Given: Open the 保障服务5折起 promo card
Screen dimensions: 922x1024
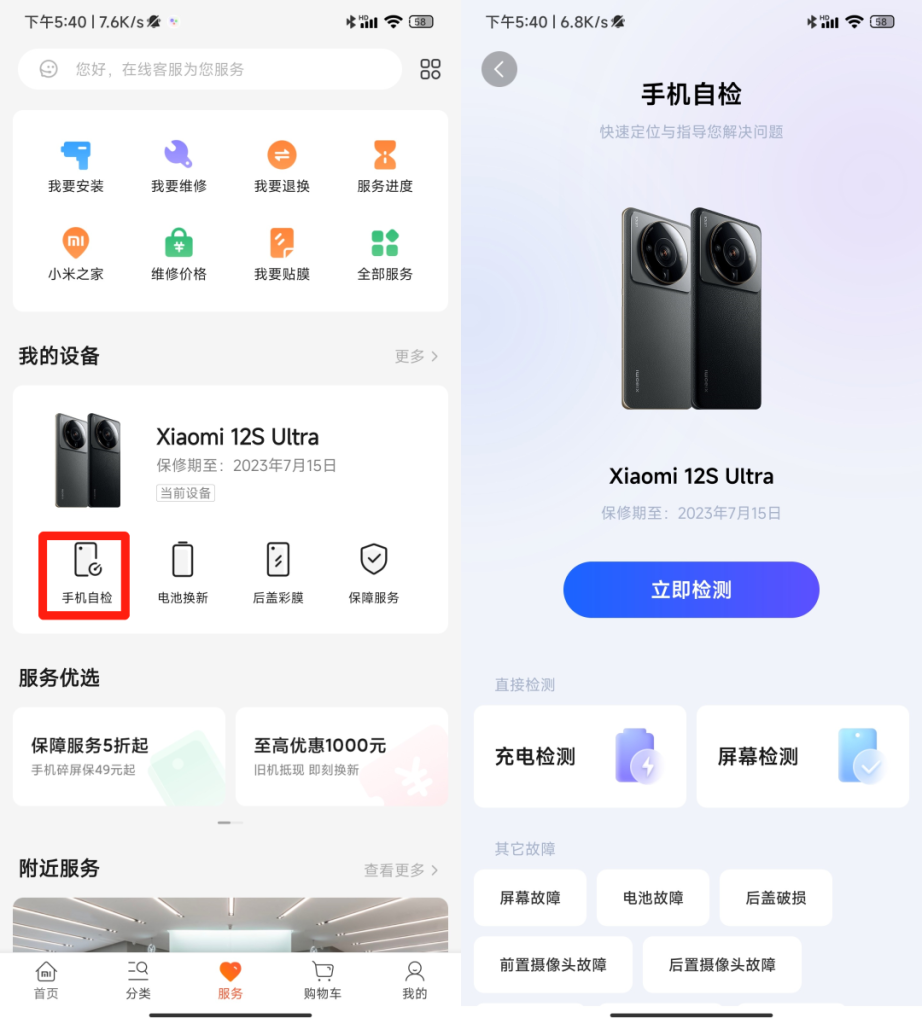Looking at the screenshot, I should [x=119, y=756].
